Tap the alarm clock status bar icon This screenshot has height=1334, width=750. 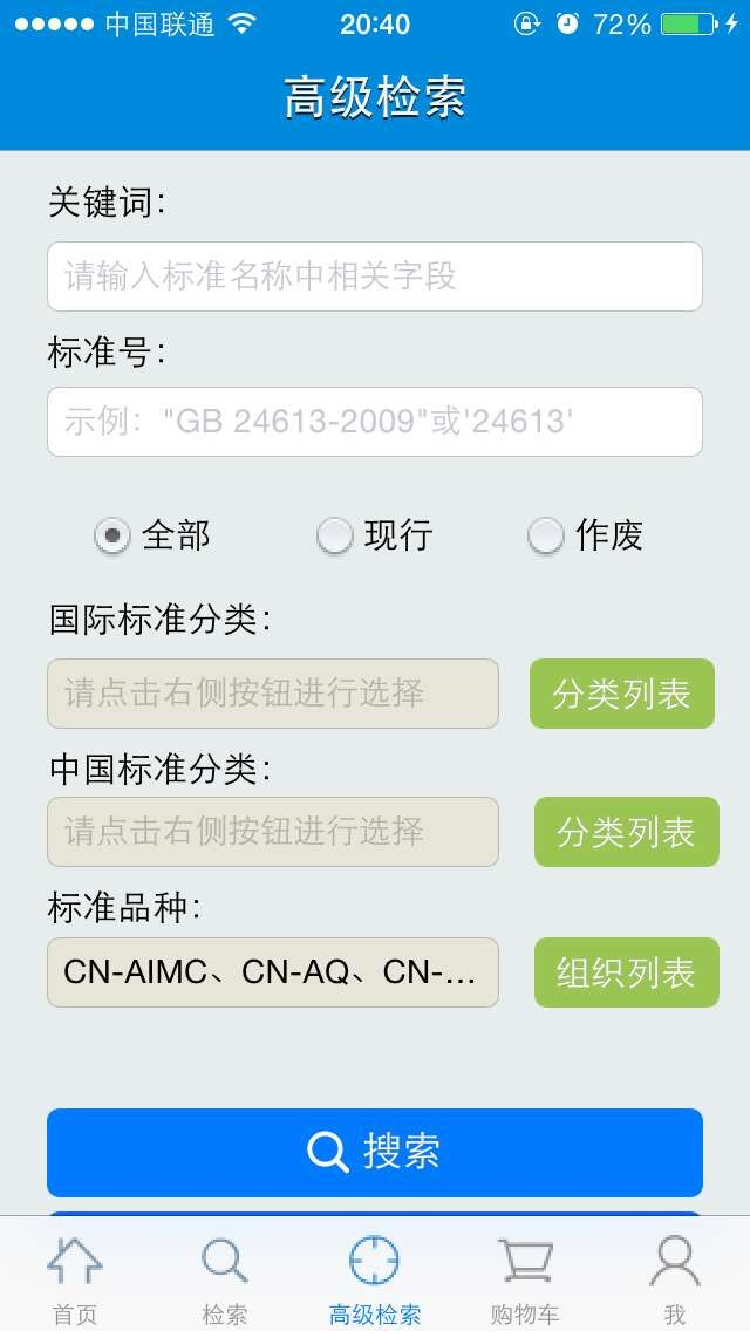pos(567,22)
